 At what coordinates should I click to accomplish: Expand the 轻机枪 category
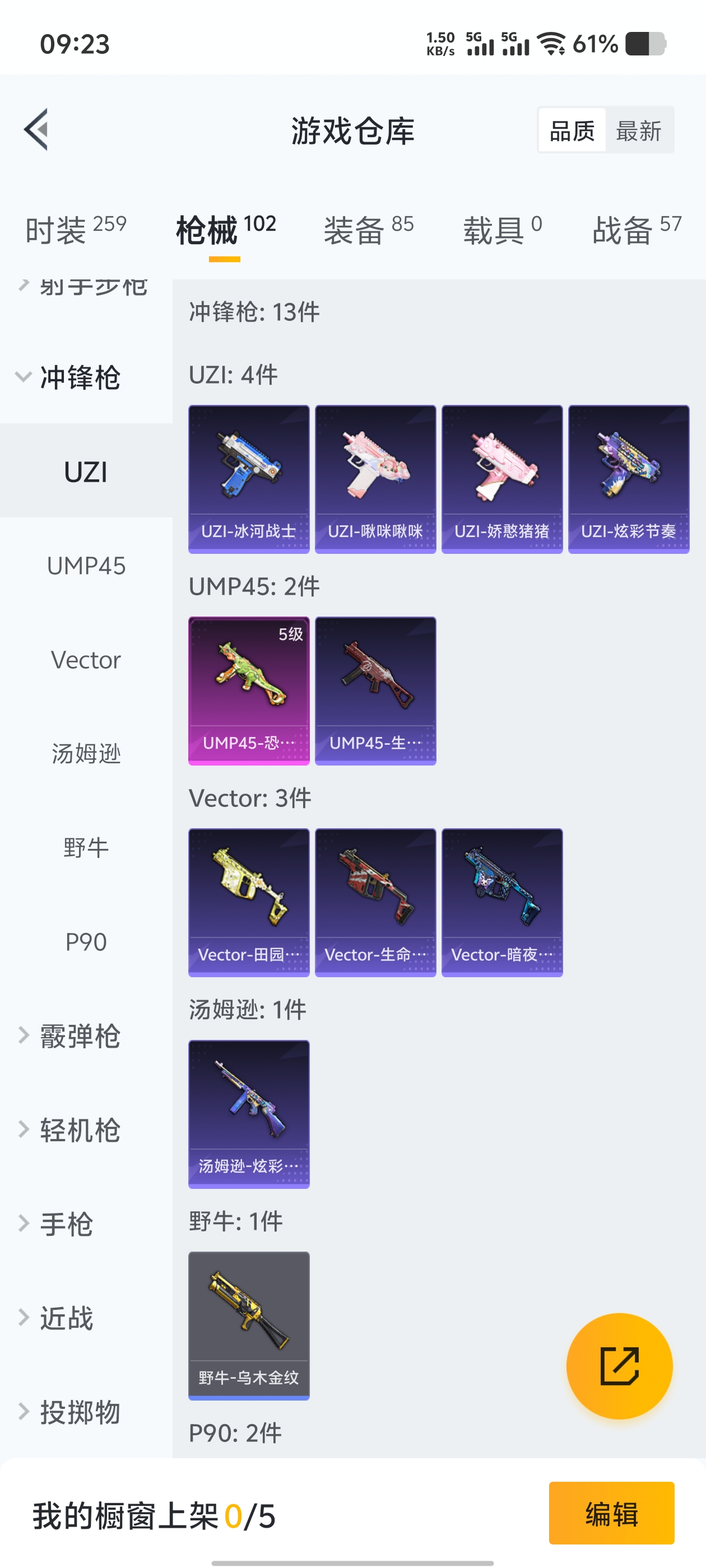(79, 1130)
